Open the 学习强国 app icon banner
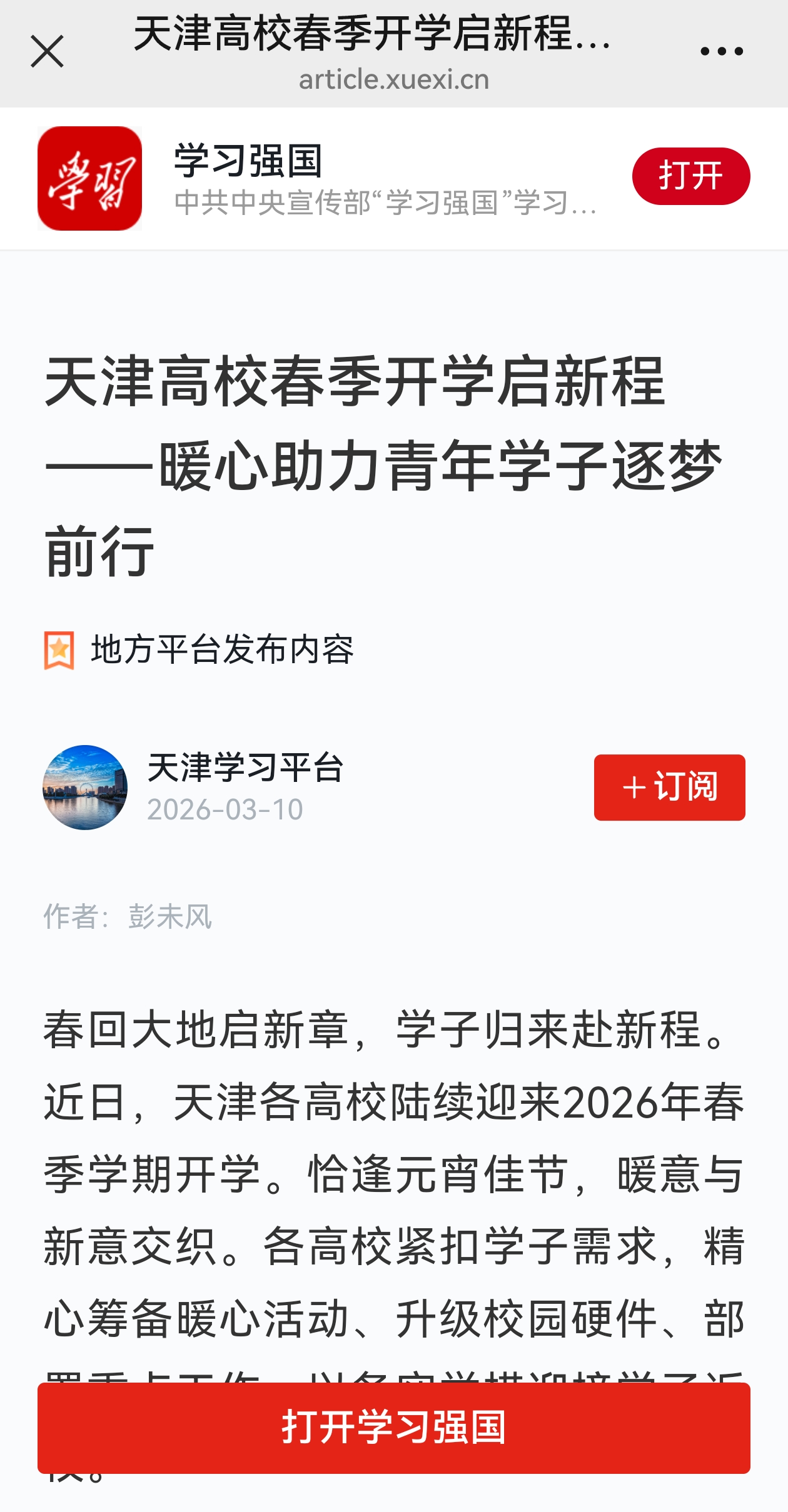 point(89,178)
